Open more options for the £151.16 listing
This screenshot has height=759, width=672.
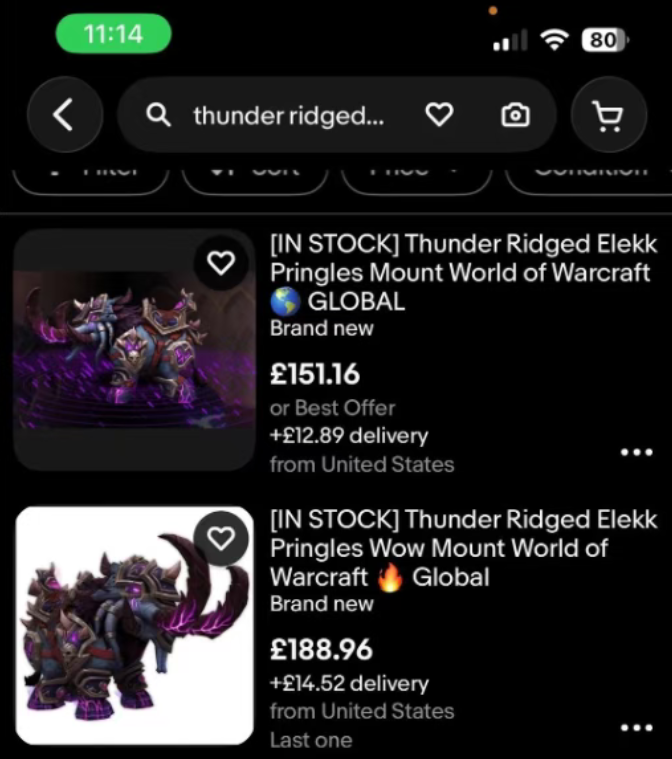(x=636, y=452)
